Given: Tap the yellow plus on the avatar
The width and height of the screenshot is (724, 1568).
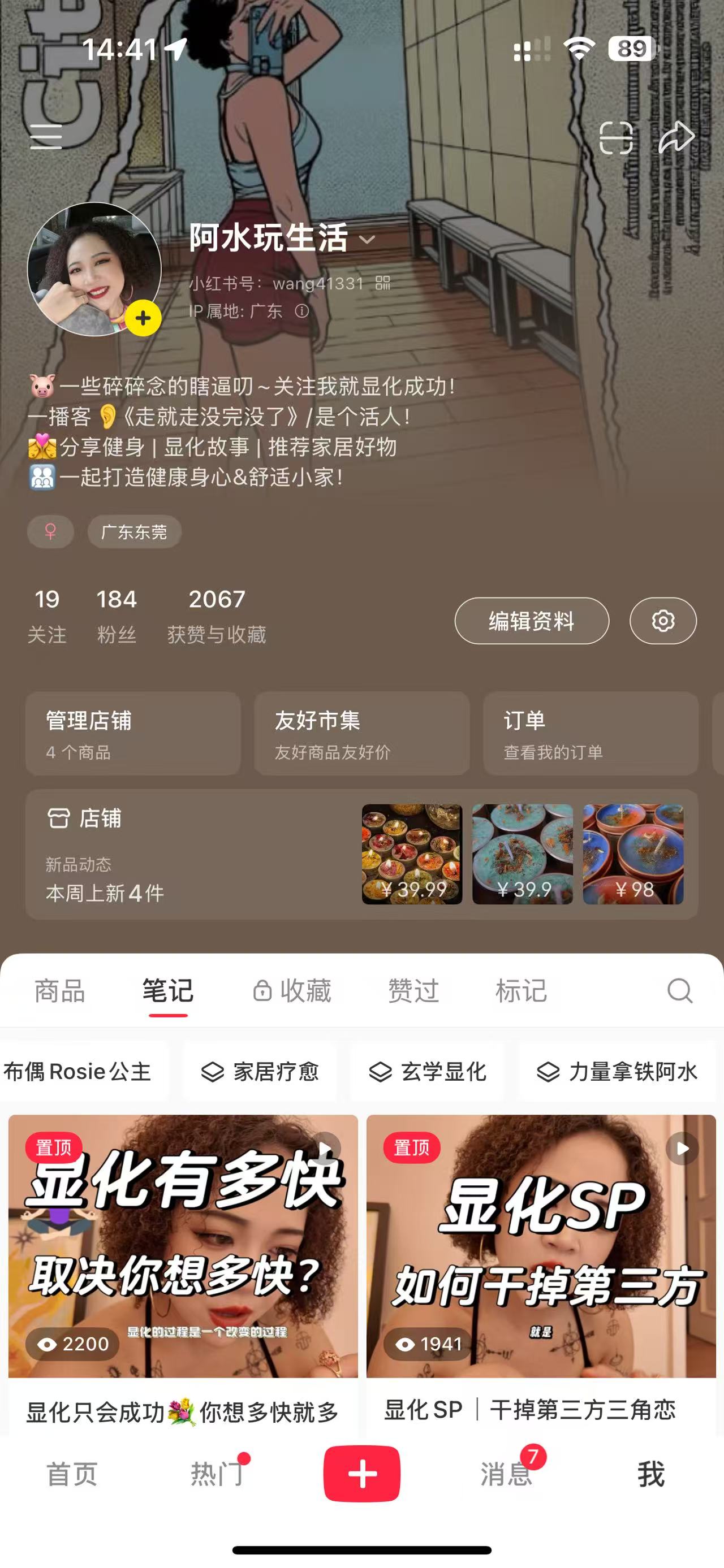Looking at the screenshot, I should point(143,318).
